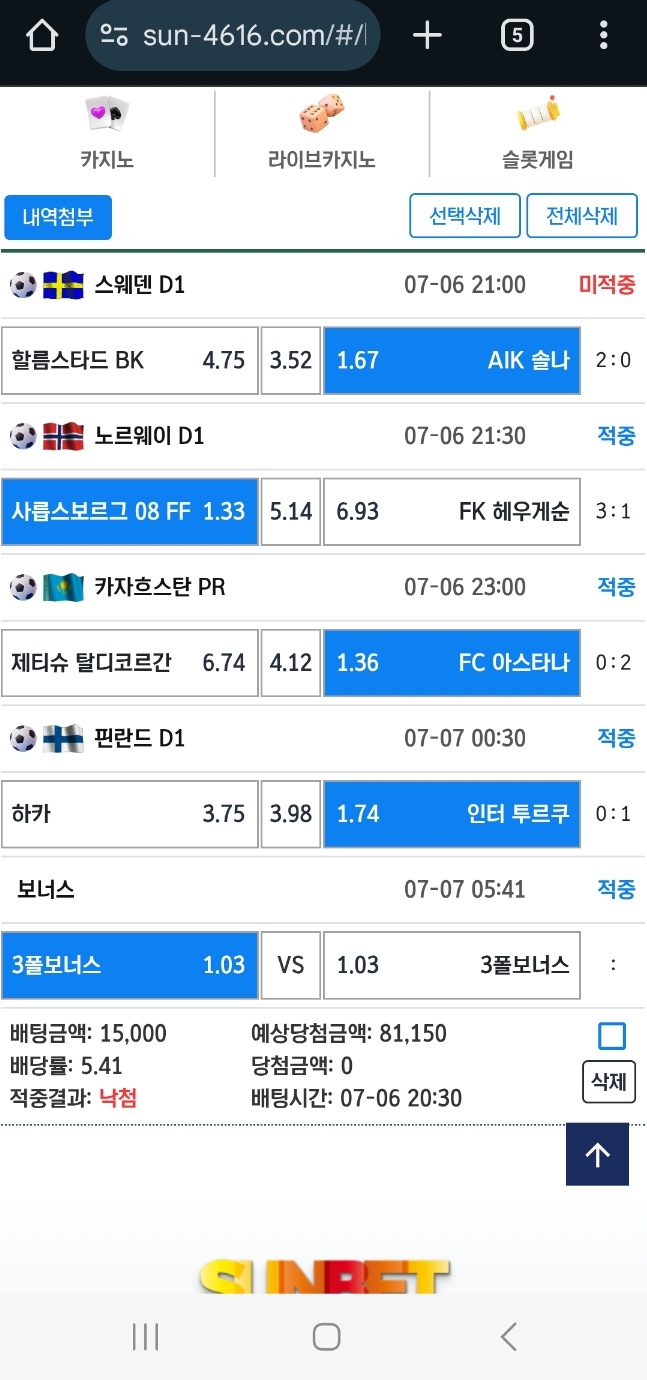Tap the sun-4616.com address bar
This screenshot has height=1380, width=647.
233,36
